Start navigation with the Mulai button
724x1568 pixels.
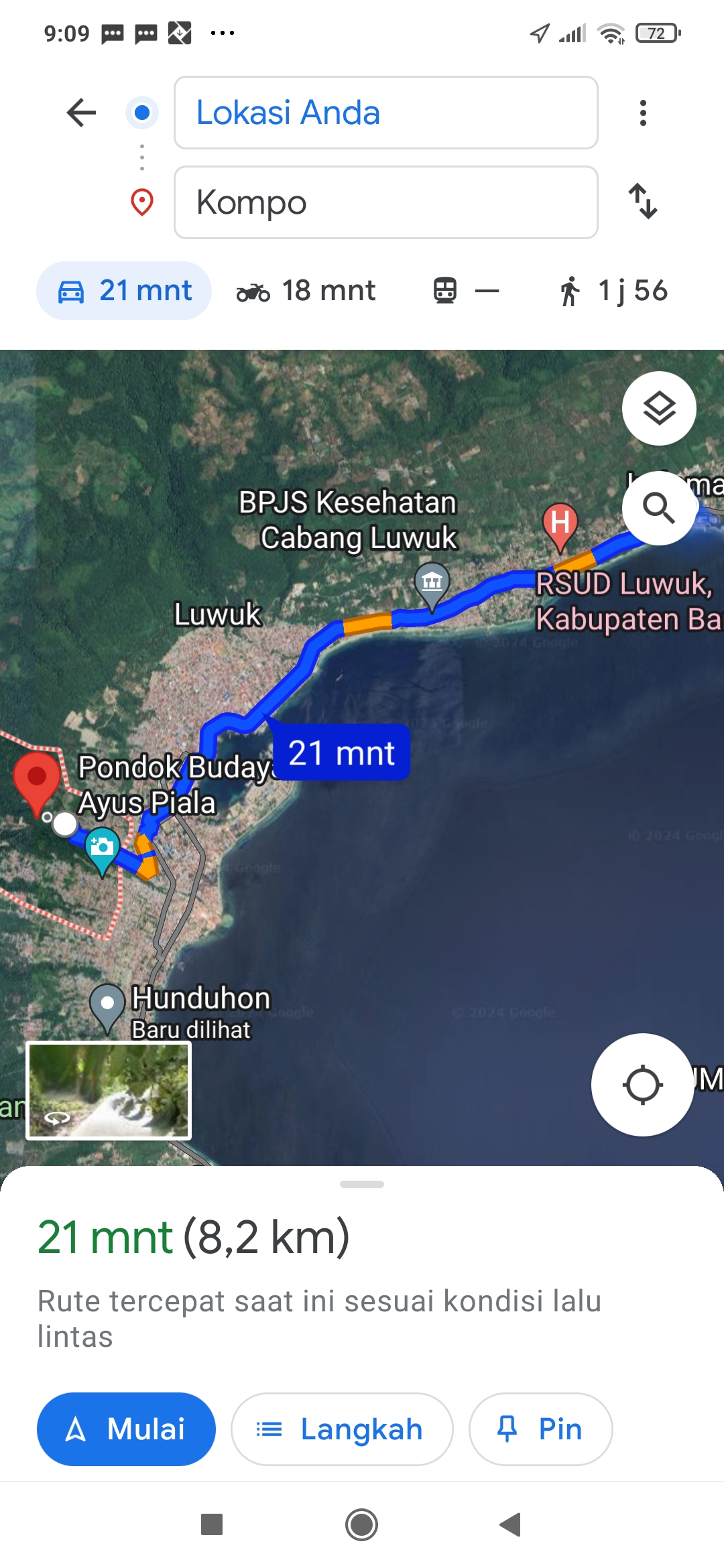(126, 1429)
